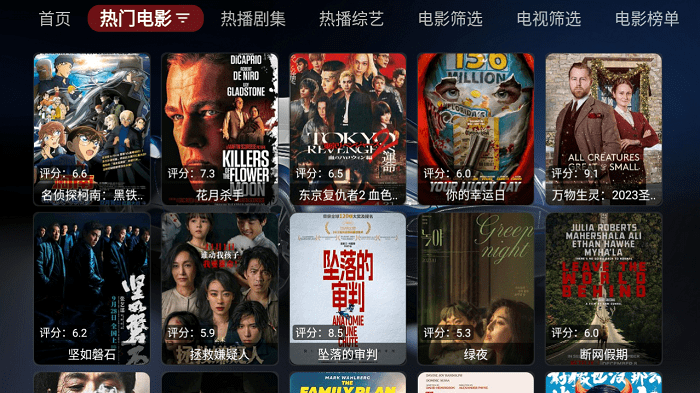Open the movie 绿夜

click(475, 288)
